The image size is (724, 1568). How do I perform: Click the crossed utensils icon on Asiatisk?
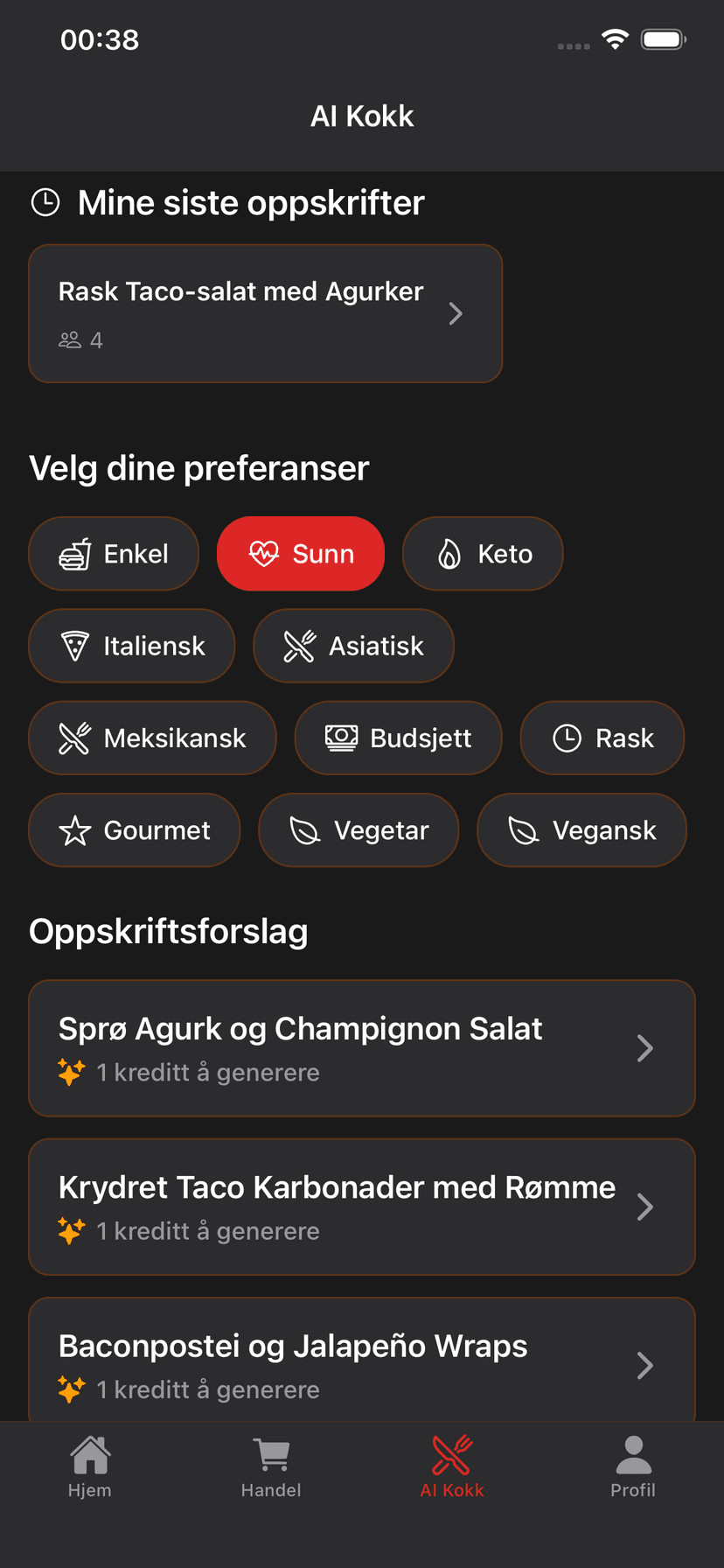click(x=302, y=646)
